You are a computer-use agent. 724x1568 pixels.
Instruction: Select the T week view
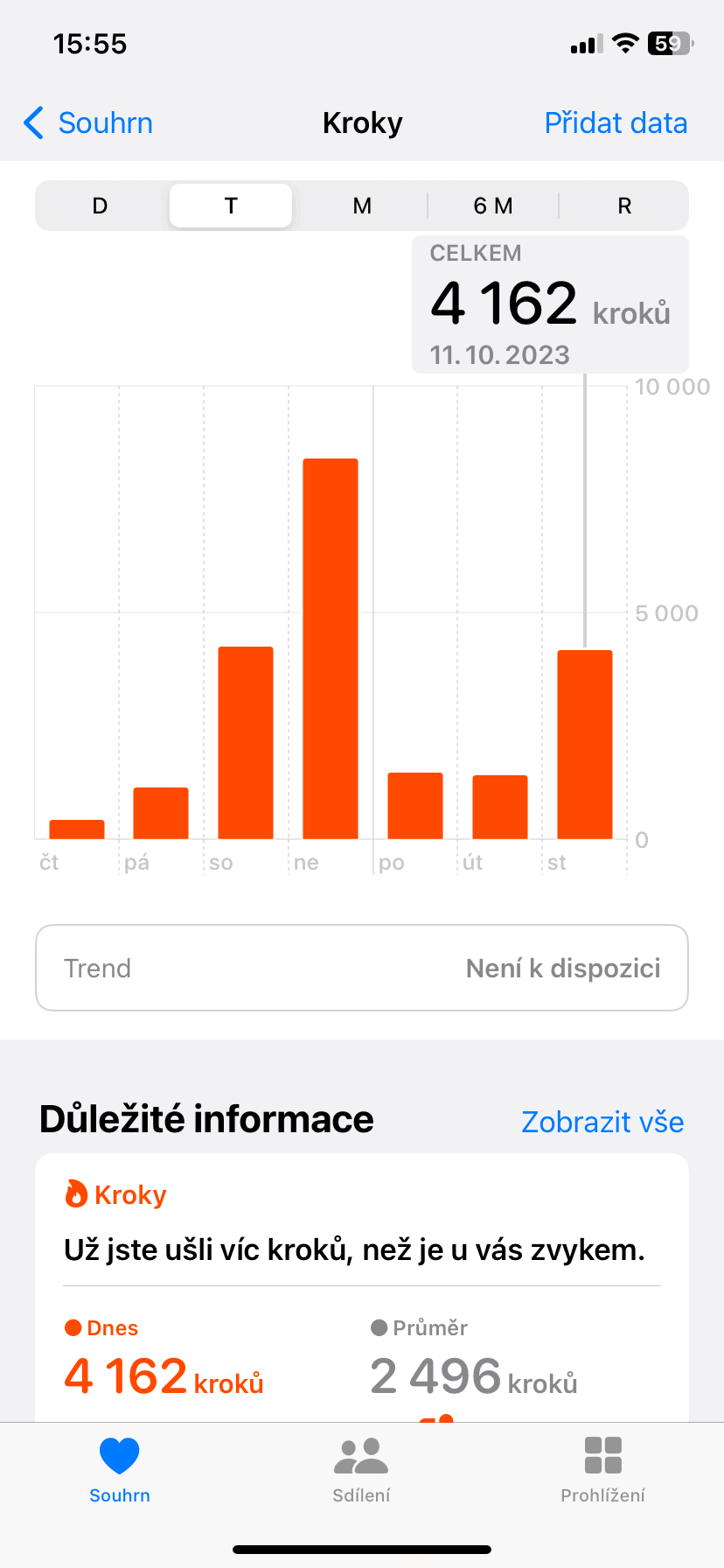point(231,206)
